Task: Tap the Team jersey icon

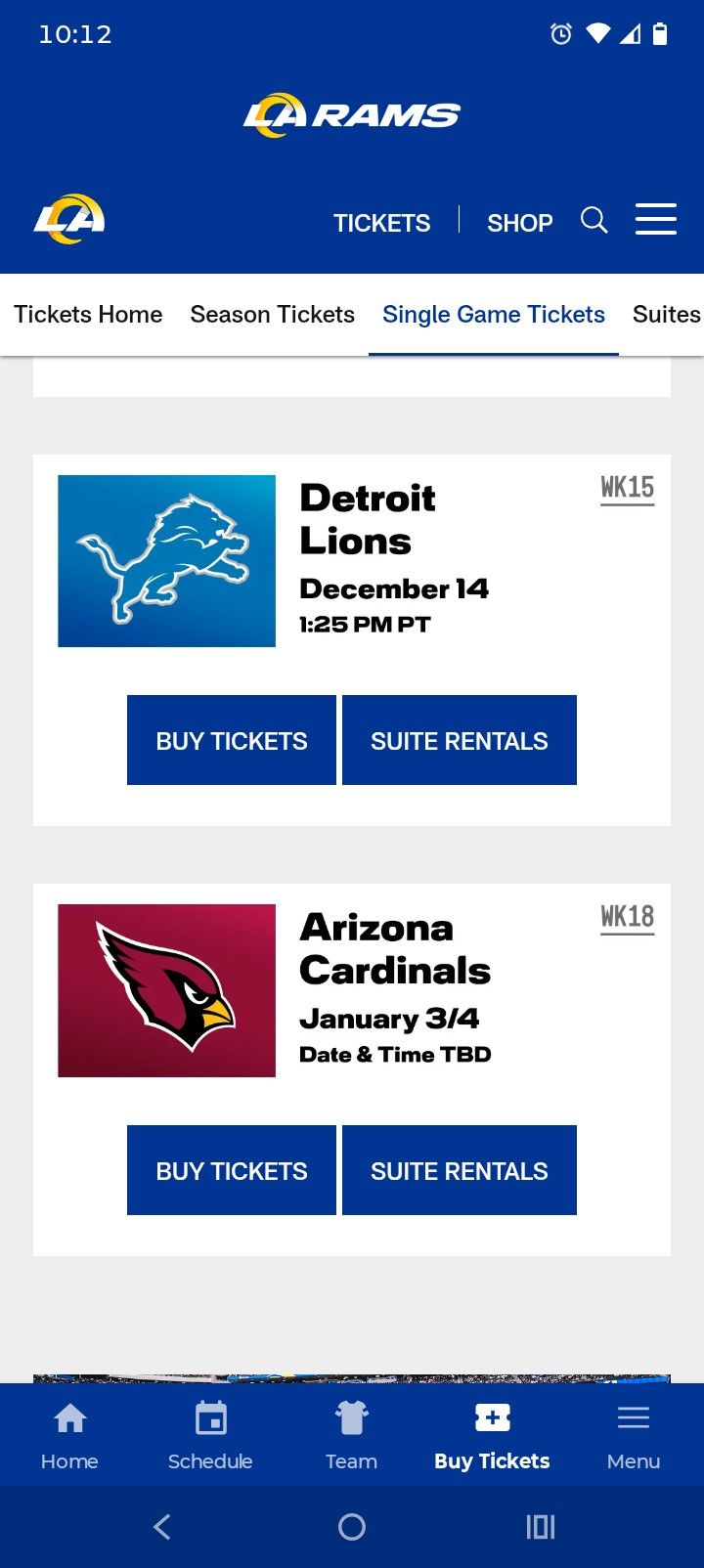Action: [x=351, y=1435]
